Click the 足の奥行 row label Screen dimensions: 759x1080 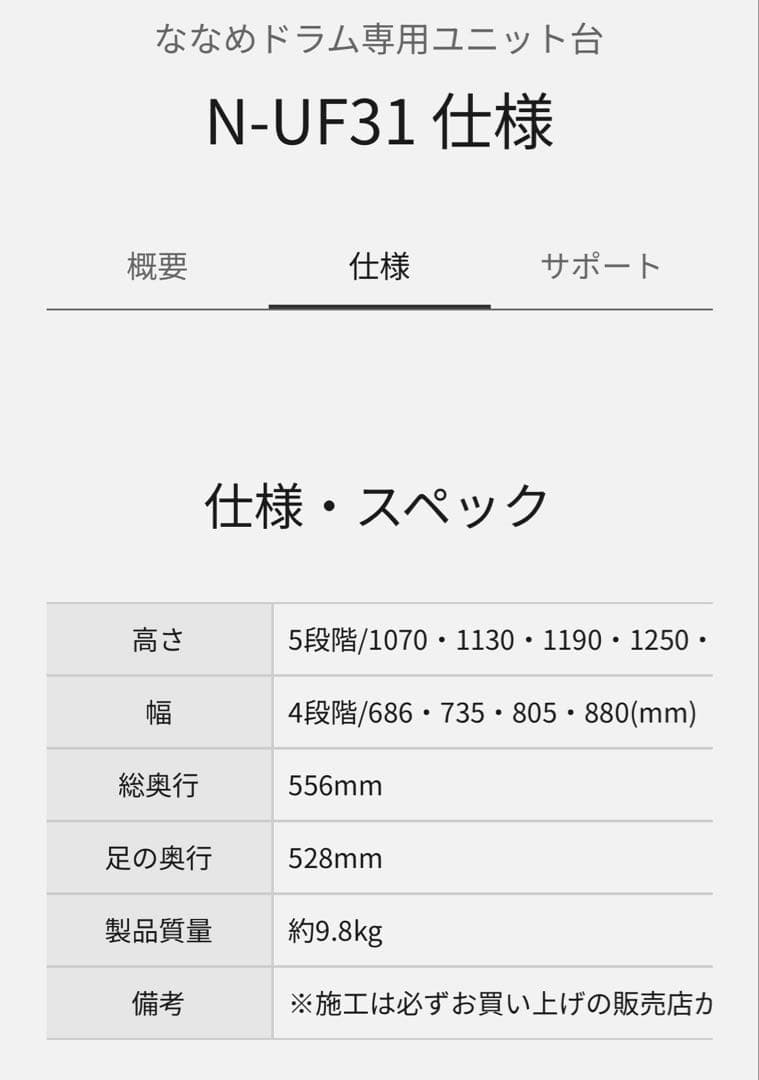tap(159, 858)
